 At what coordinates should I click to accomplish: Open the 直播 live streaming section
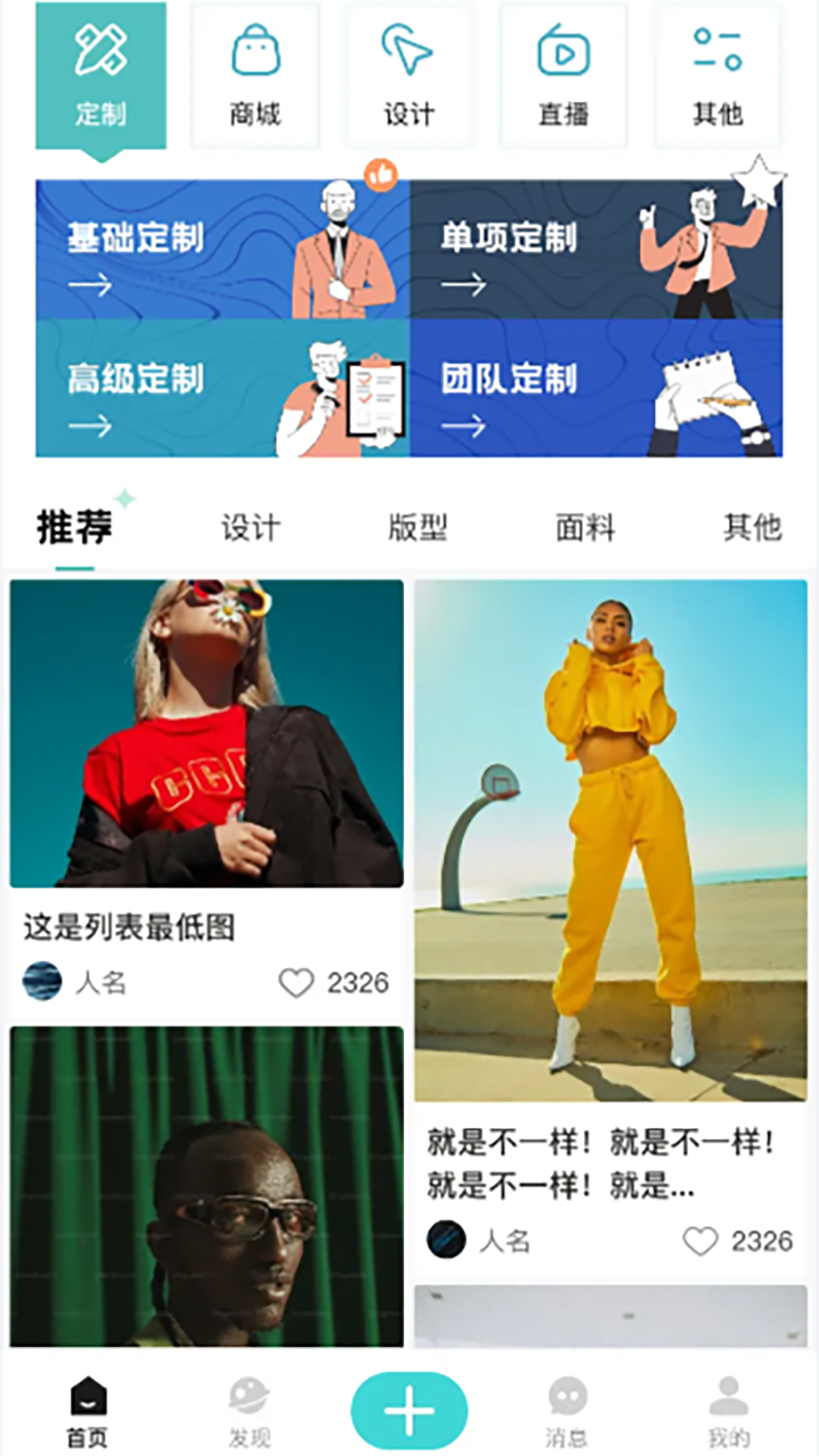click(563, 72)
